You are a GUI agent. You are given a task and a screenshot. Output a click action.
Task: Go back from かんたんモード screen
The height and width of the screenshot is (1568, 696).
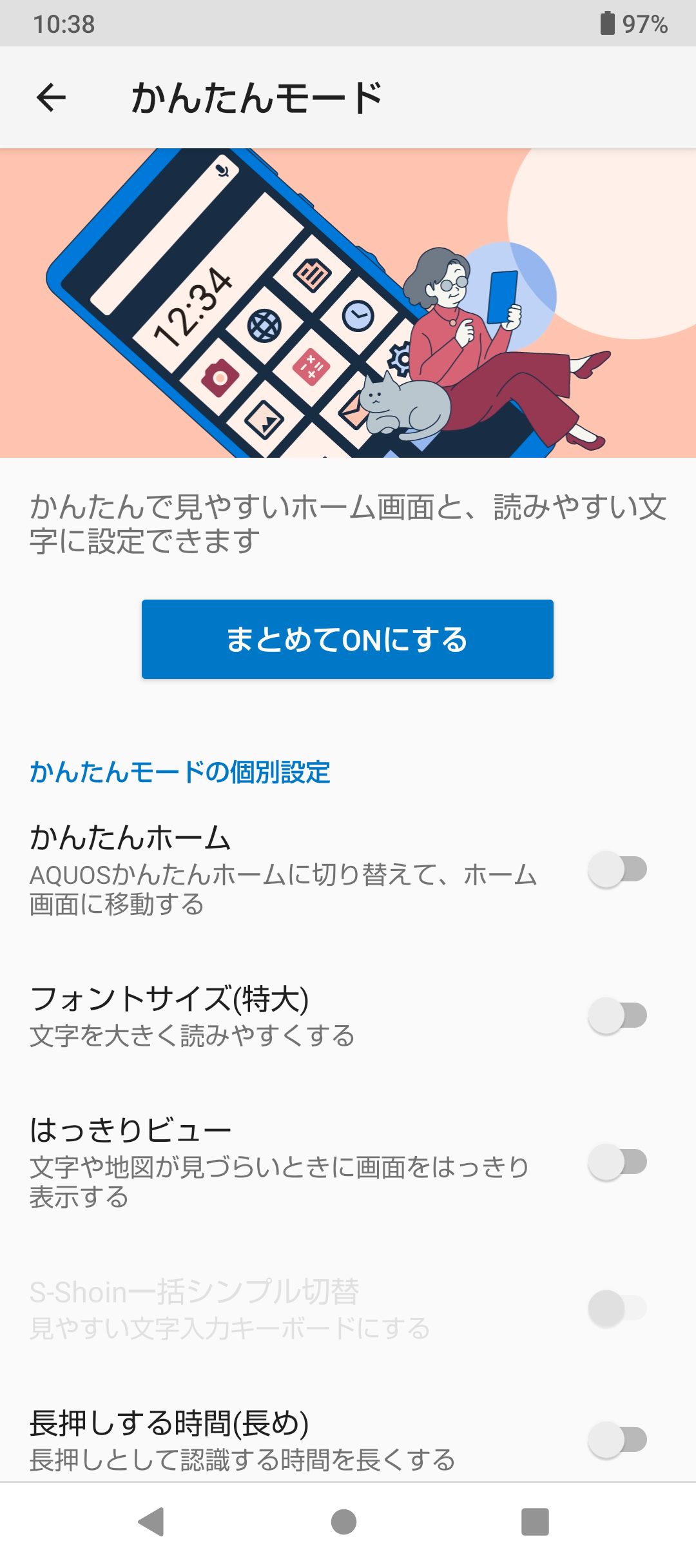point(52,98)
